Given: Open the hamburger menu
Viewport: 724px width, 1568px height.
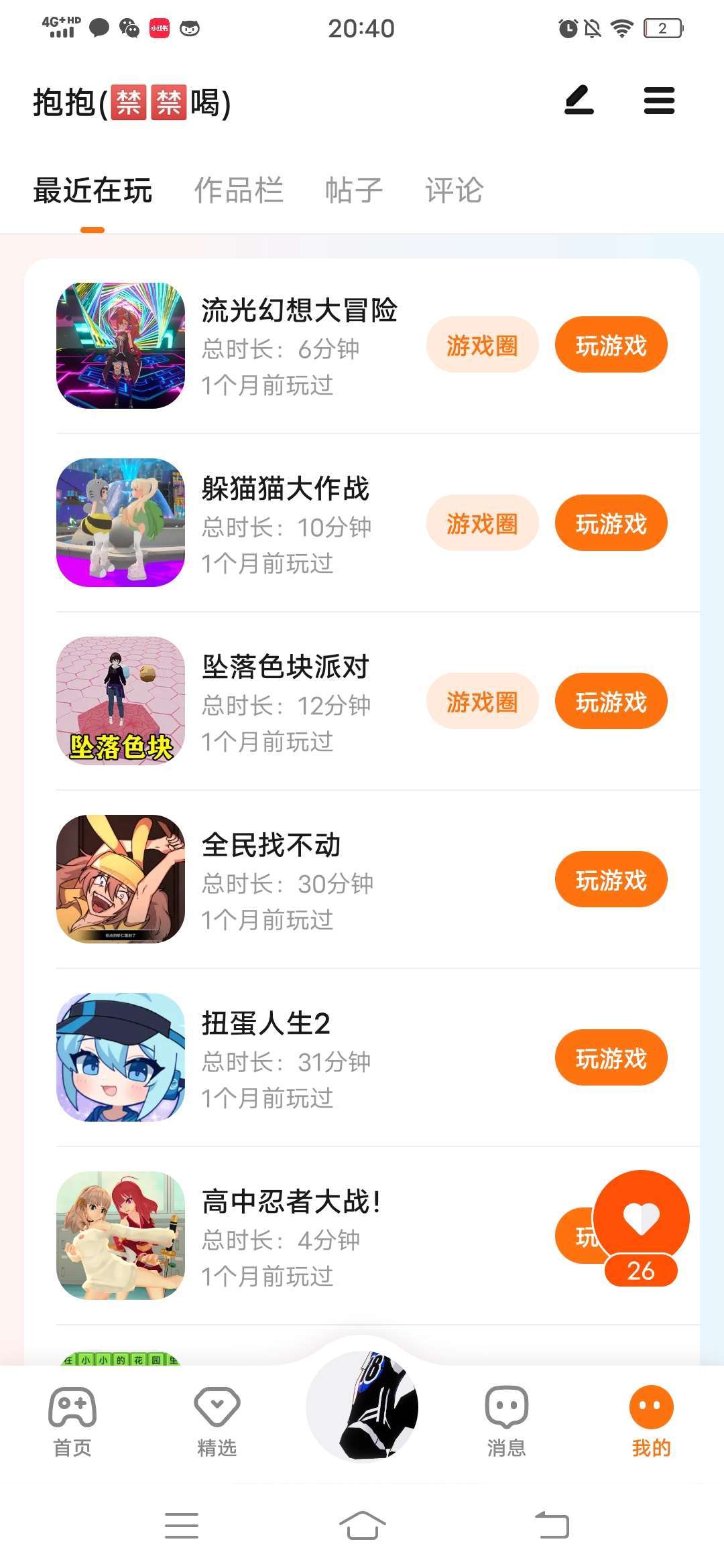Looking at the screenshot, I should coord(659,101).
